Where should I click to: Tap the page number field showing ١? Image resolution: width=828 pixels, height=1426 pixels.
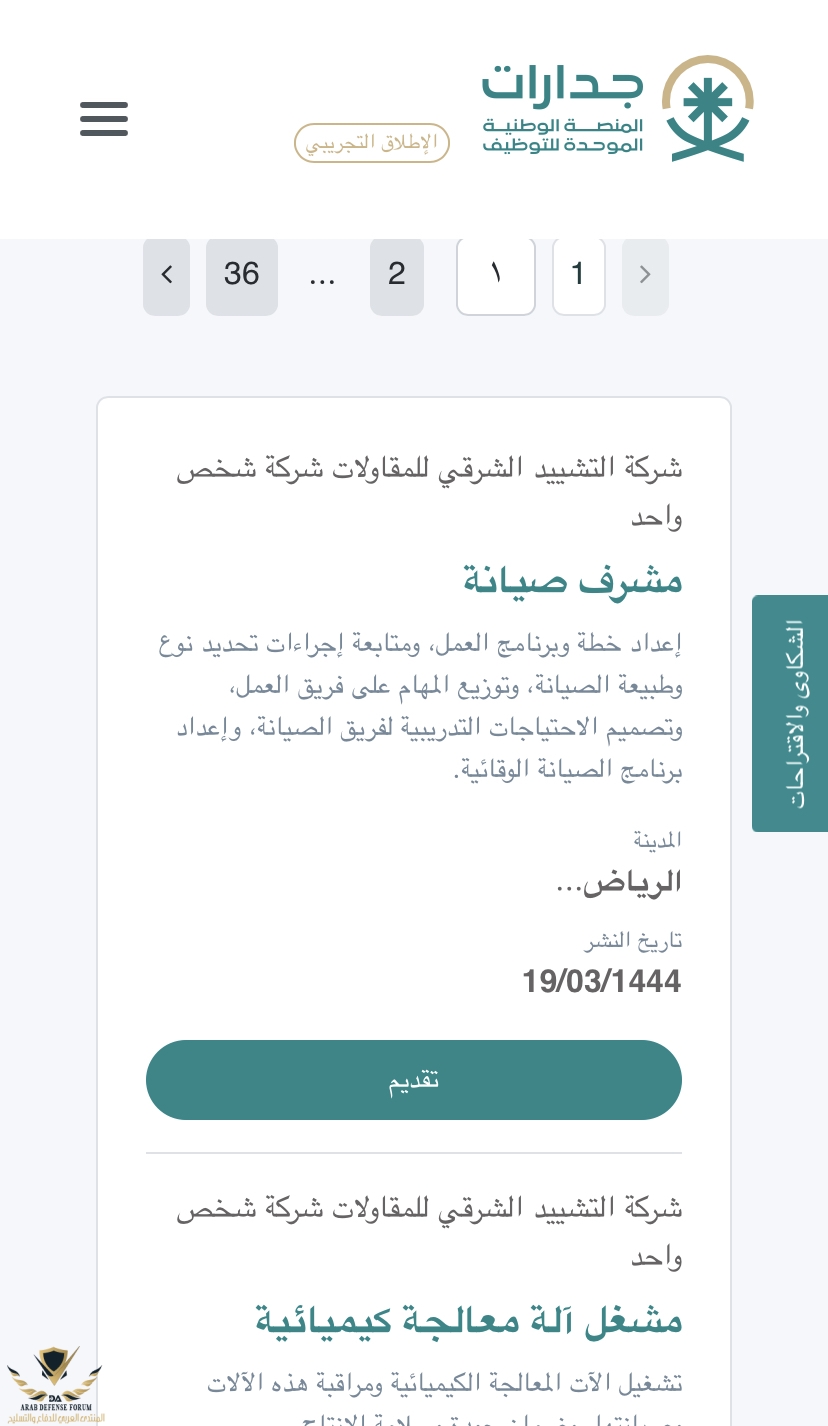[496, 275]
